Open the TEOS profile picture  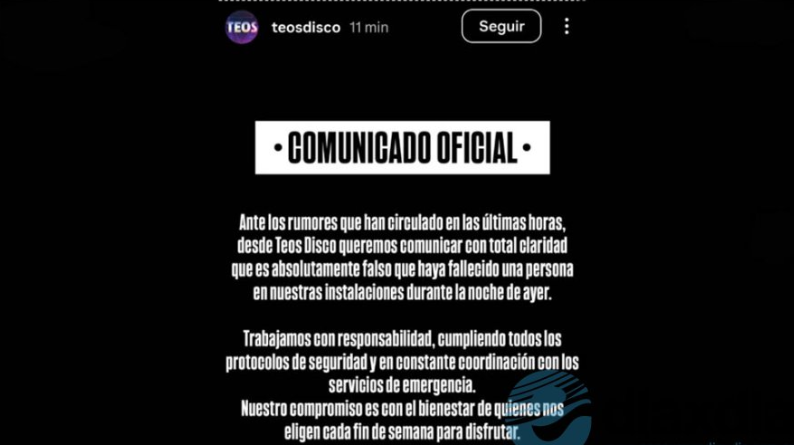point(242,27)
